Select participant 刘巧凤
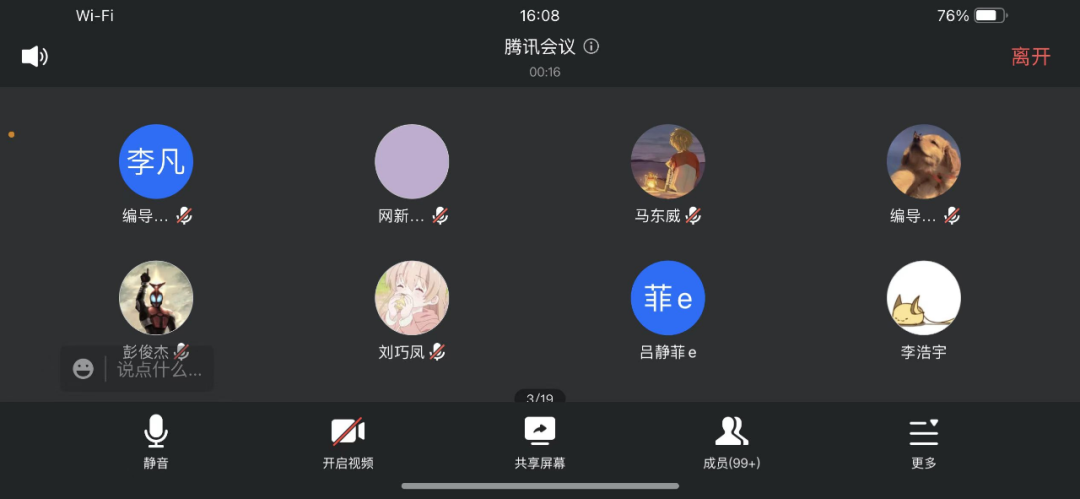Image resolution: width=1080 pixels, height=499 pixels. point(412,298)
